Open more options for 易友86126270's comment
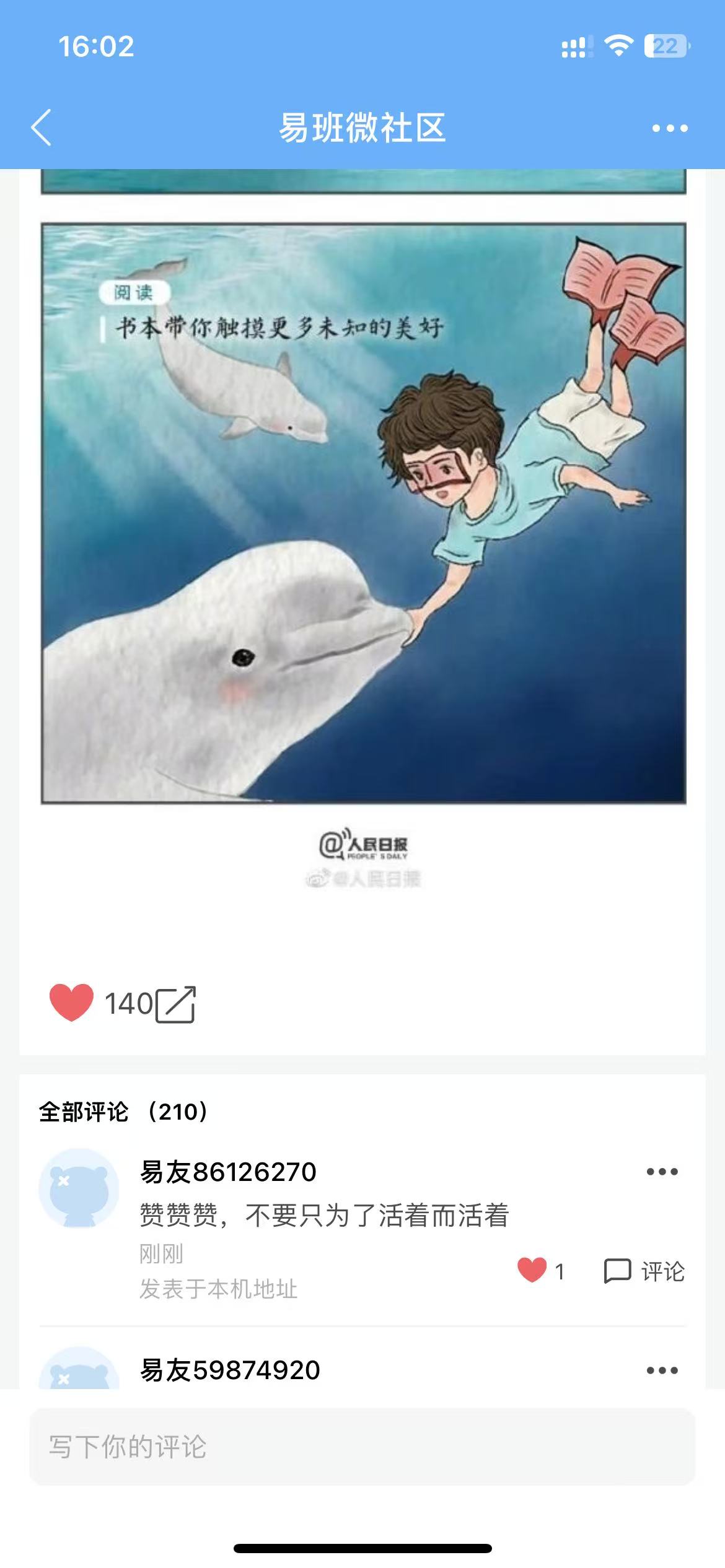The width and height of the screenshot is (725, 1568). [662, 1172]
